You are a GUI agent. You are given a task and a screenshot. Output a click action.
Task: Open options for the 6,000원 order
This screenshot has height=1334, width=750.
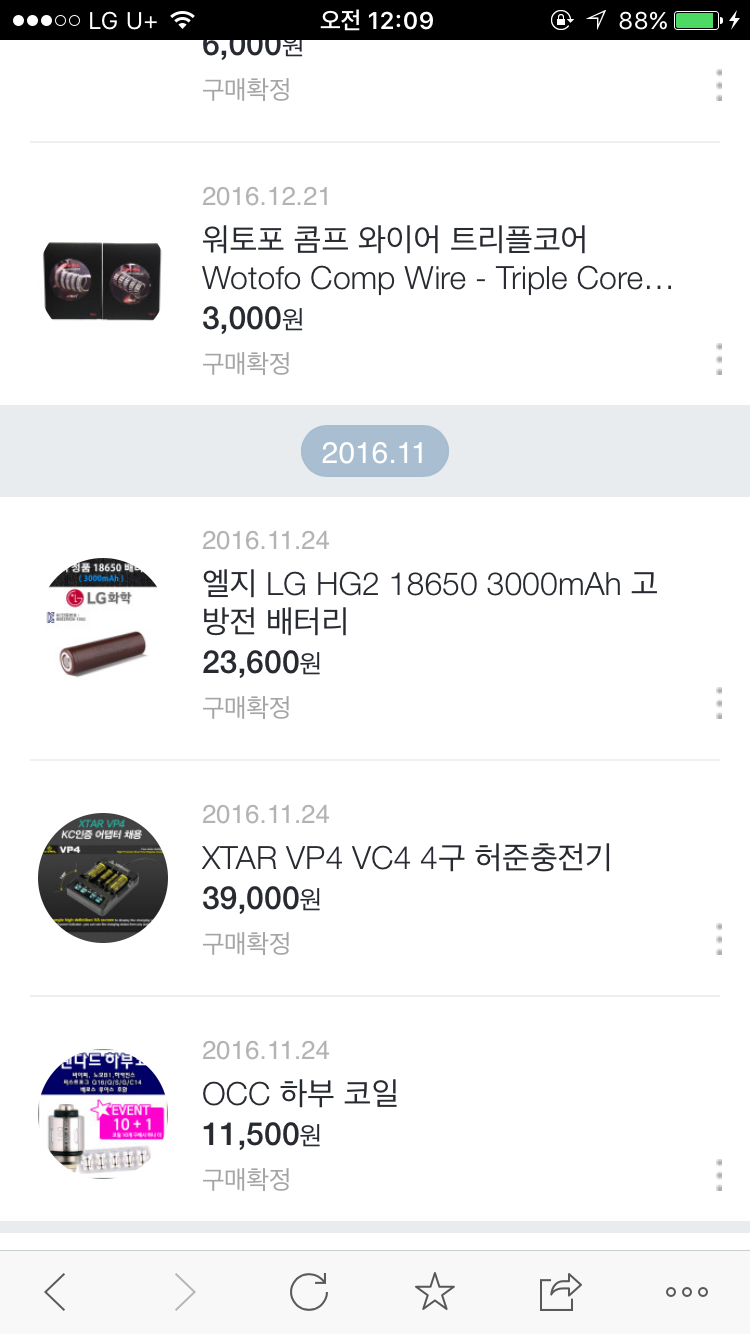(x=719, y=86)
